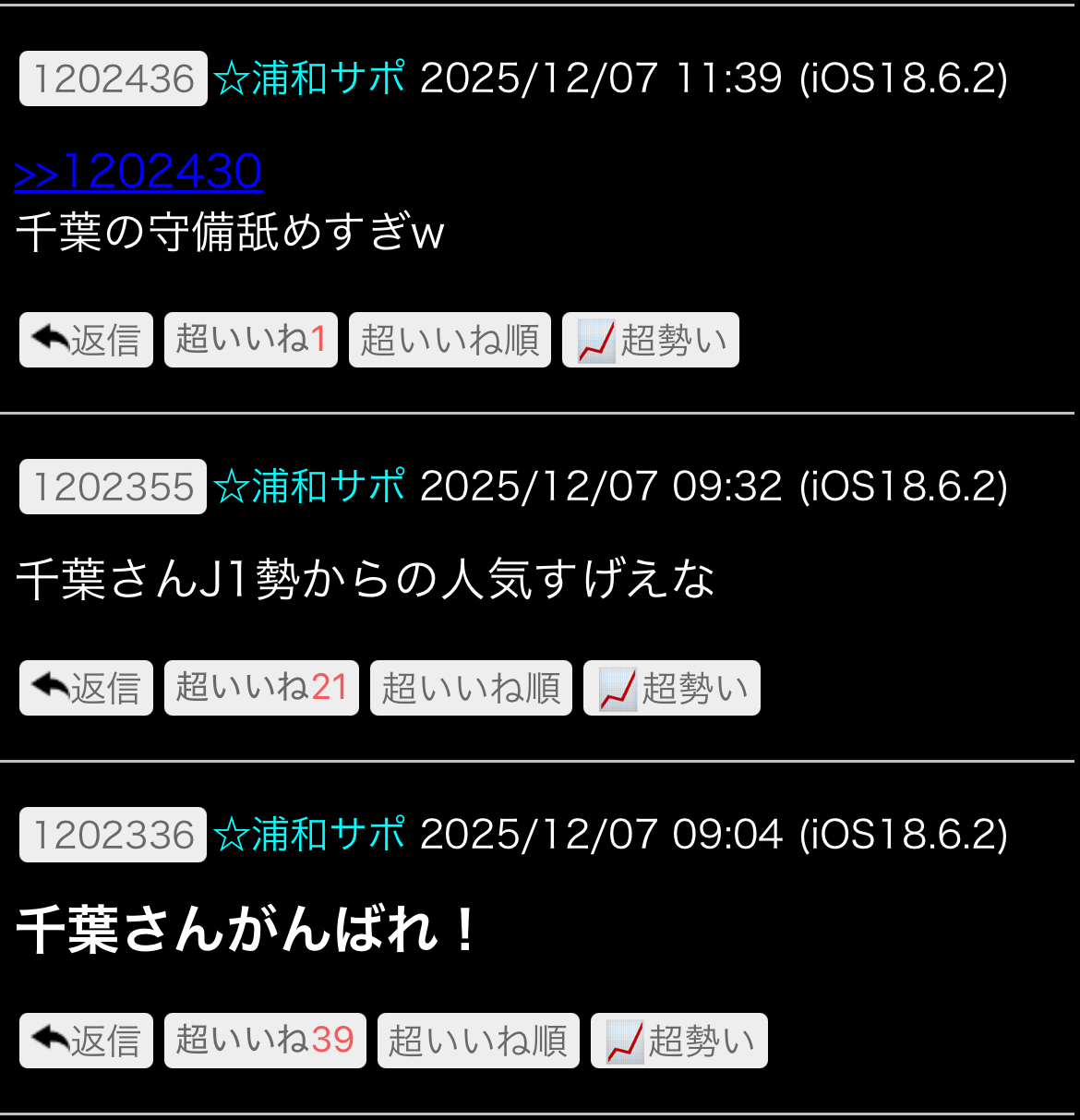Open 超勢い under post 1202436
1080x1120 pixels.
click(651, 340)
